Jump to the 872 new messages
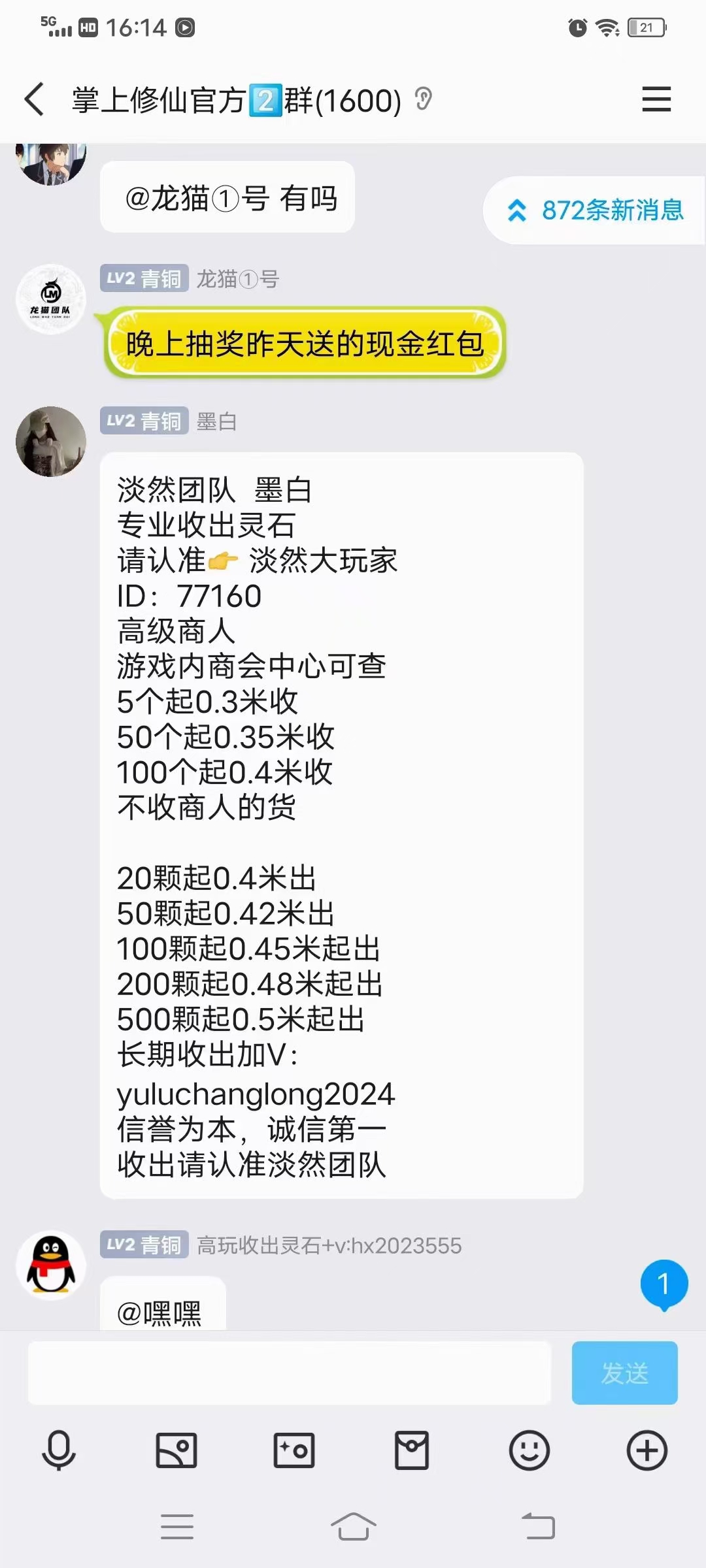 pyautogui.click(x=595, y=210)
